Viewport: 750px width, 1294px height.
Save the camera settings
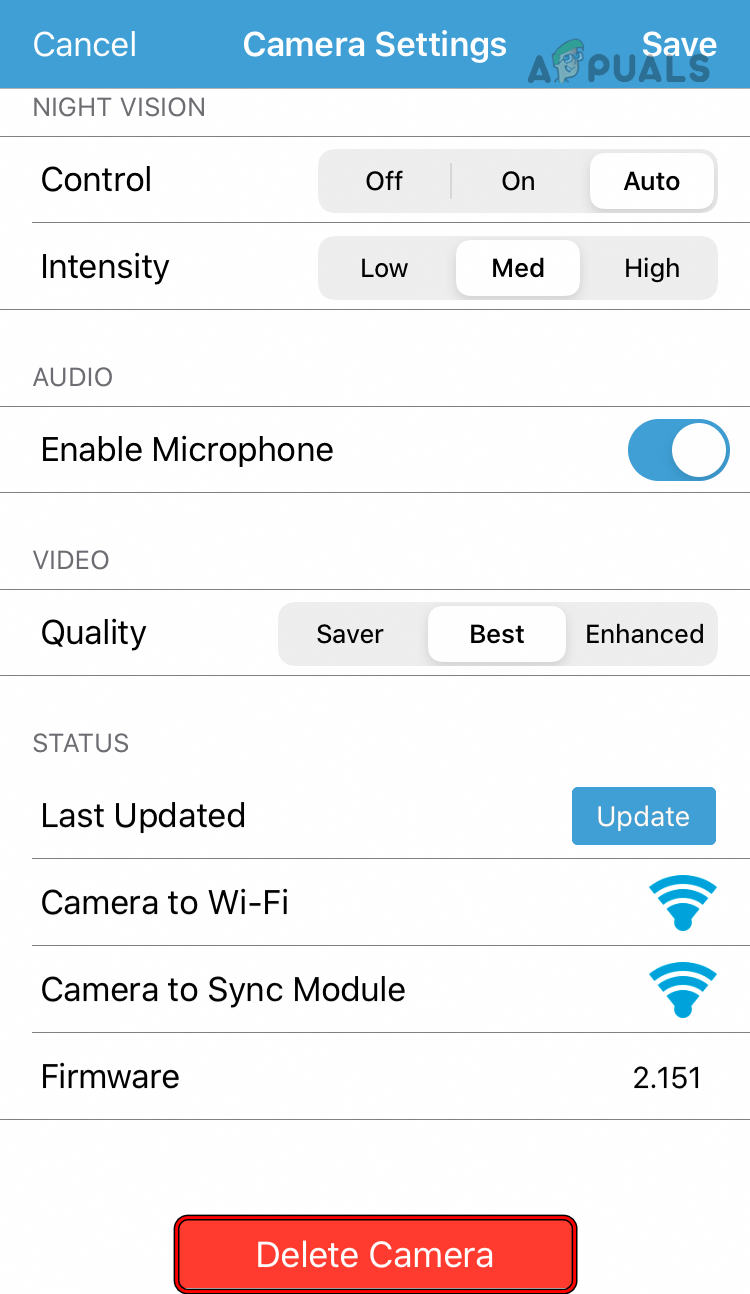pyautogui.click(x=679, y=44)
